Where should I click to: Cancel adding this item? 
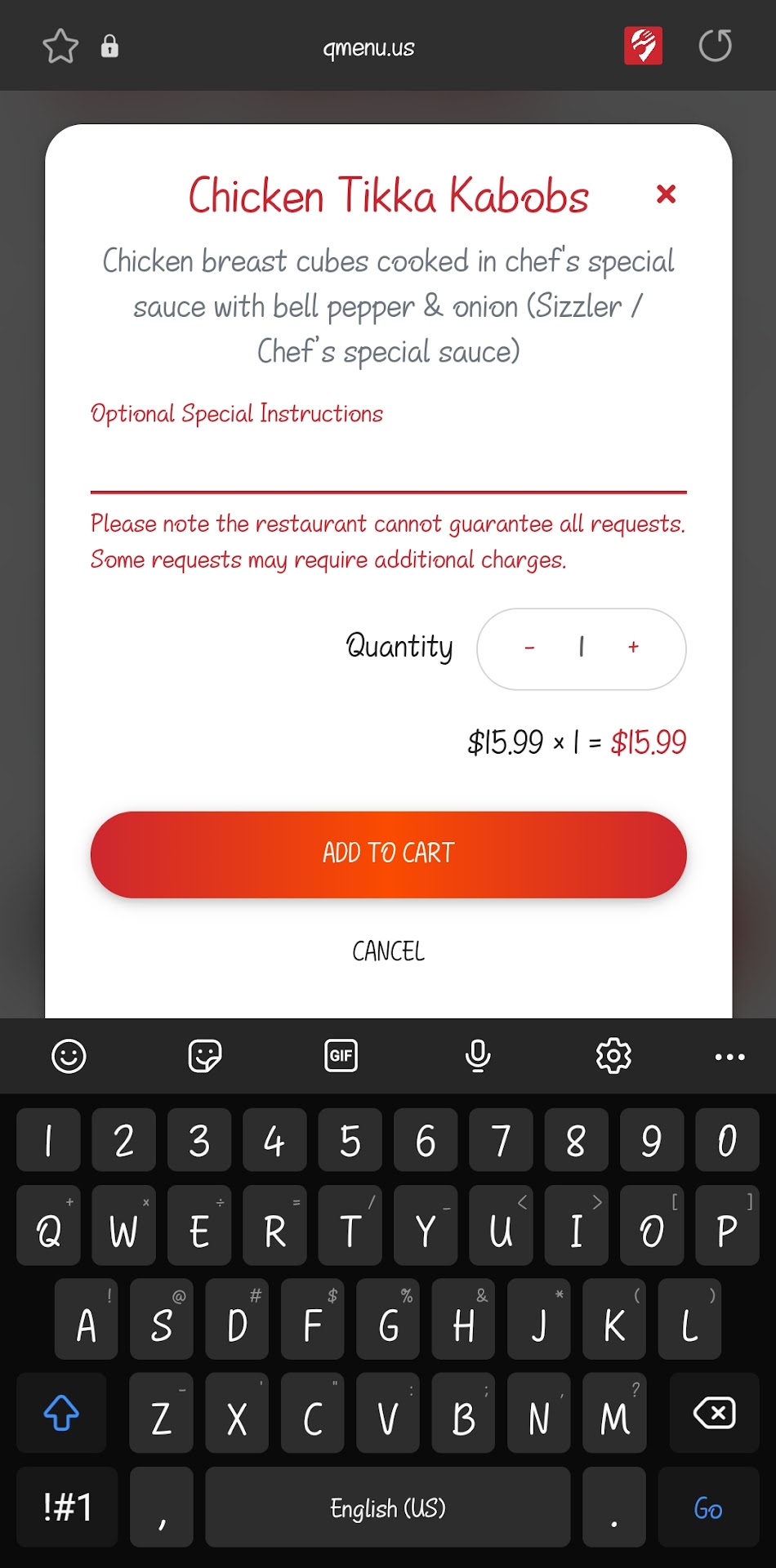pos(388,951)
